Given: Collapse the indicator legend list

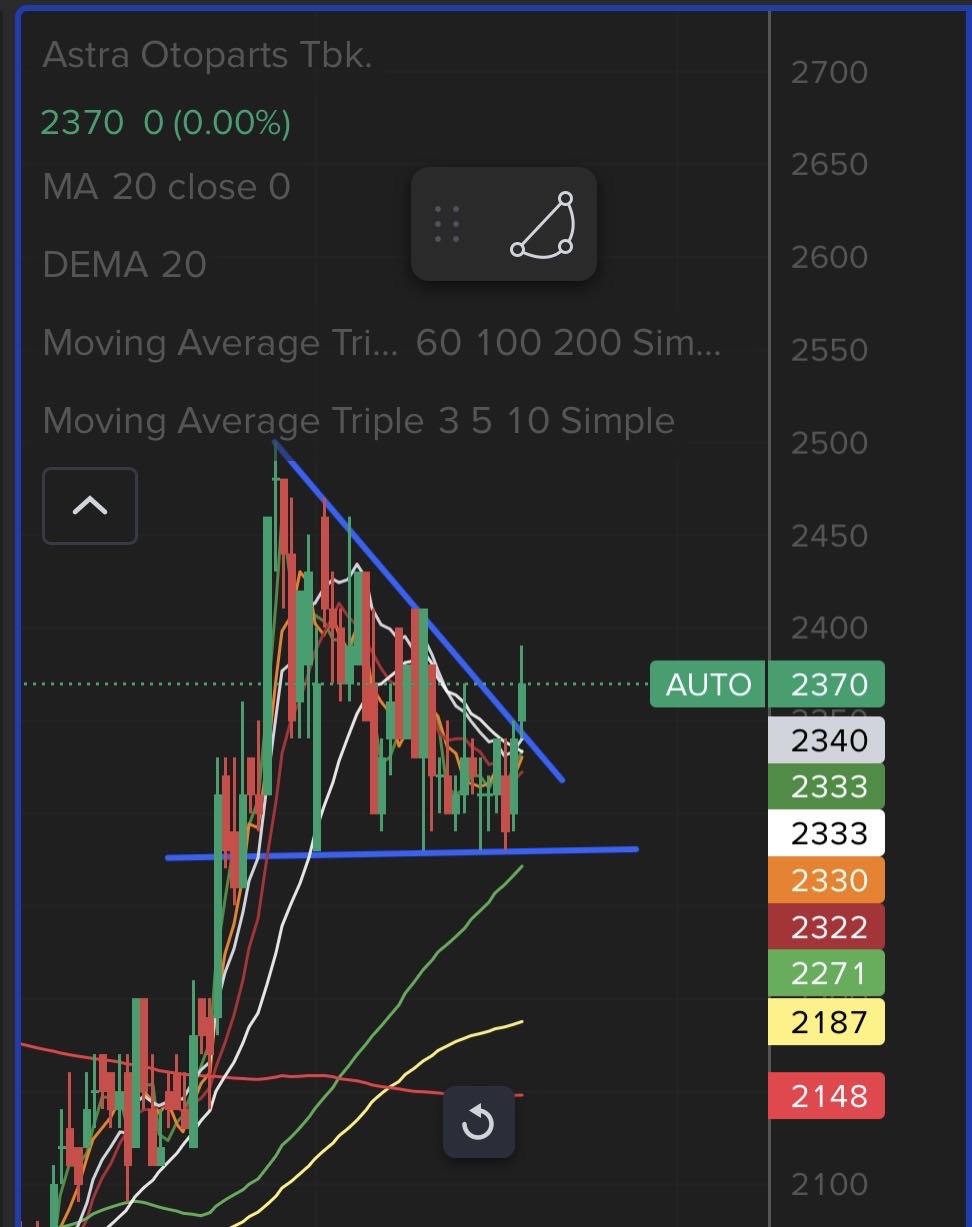Looking at the screenshot, I should point(90,506).
